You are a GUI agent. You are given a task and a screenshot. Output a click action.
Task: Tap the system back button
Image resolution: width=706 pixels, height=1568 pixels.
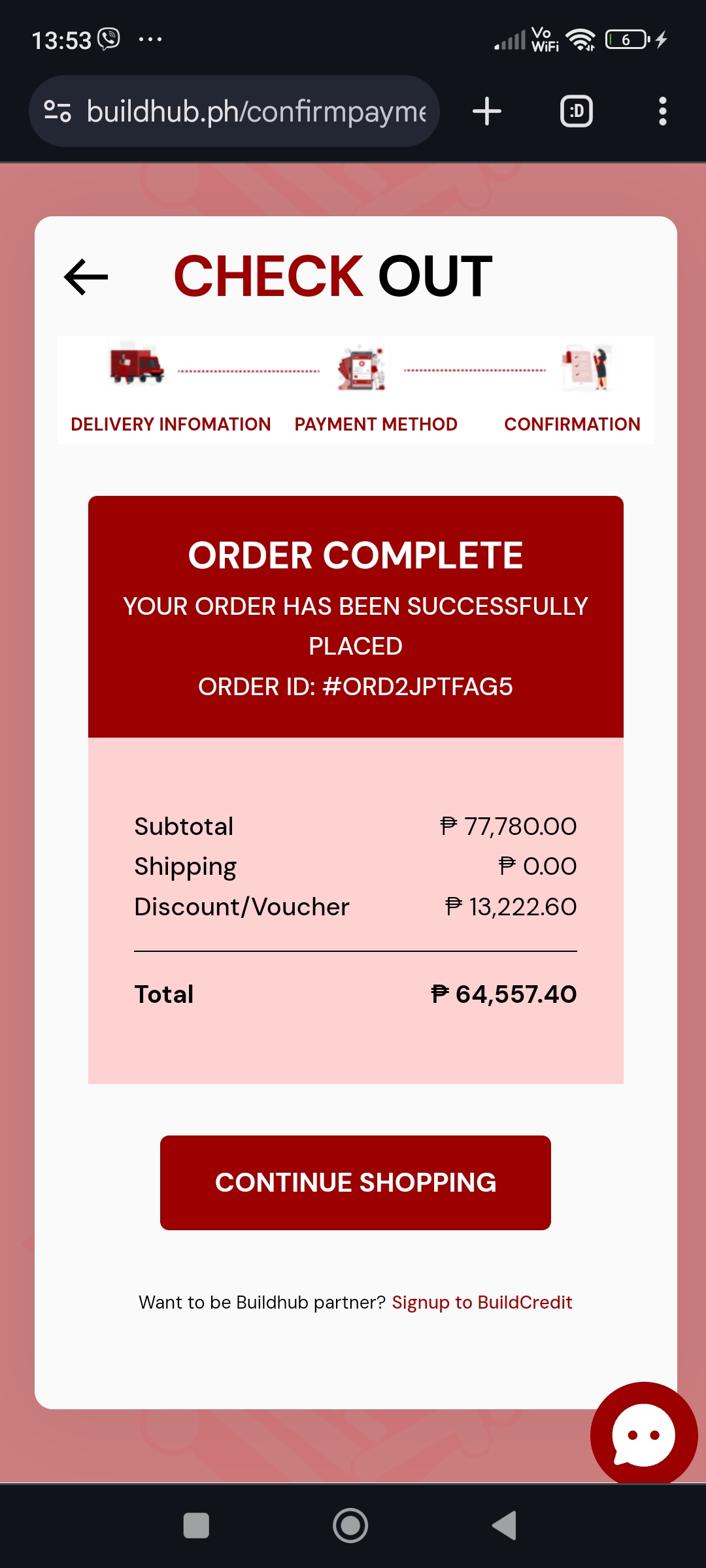505,1526
